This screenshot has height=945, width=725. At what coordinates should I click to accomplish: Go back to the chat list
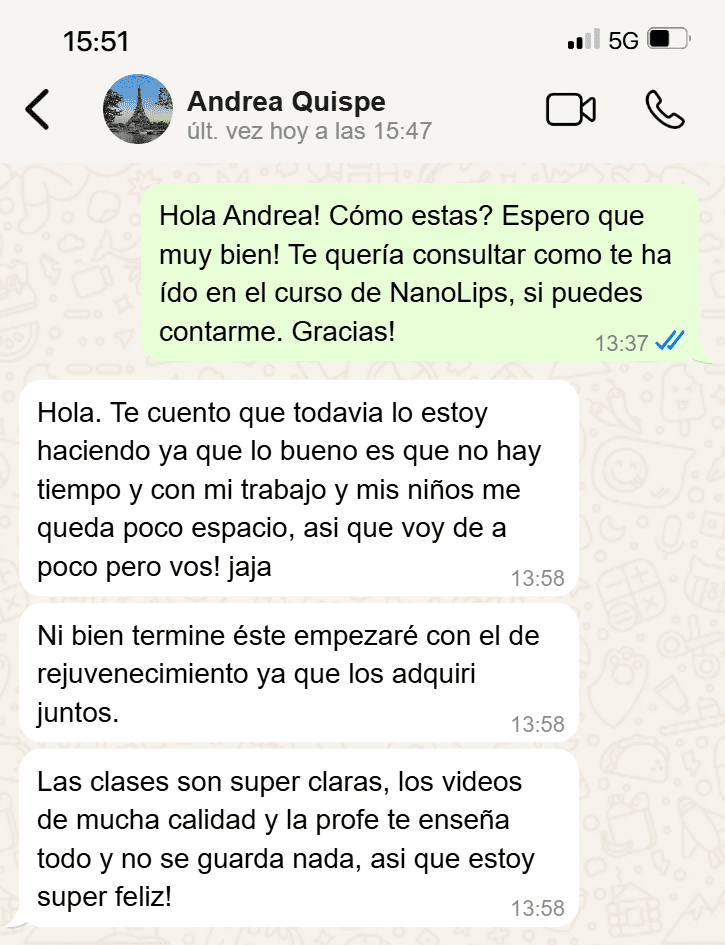(38, 109)
